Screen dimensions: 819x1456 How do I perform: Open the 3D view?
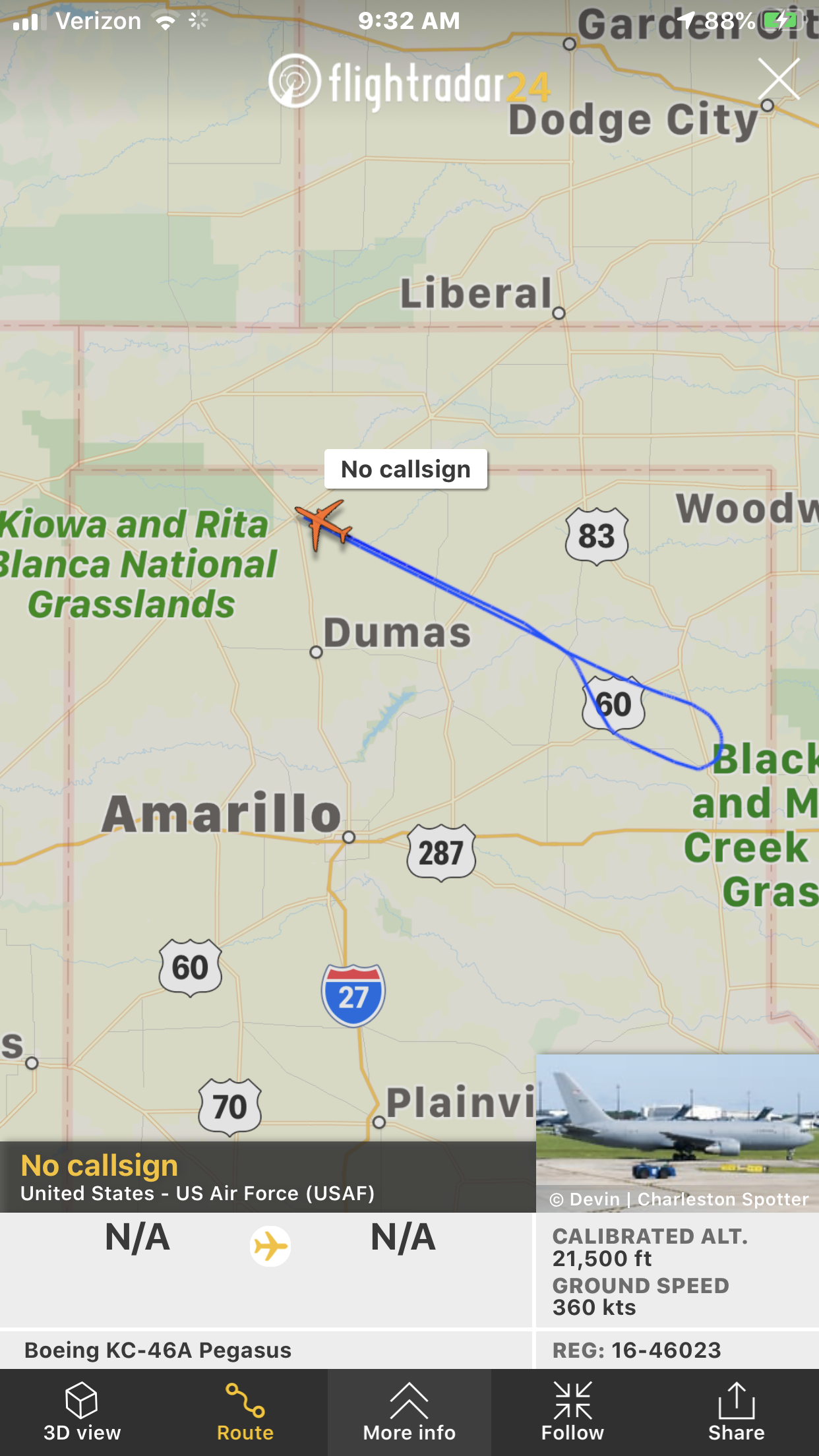click(82, 1412)
